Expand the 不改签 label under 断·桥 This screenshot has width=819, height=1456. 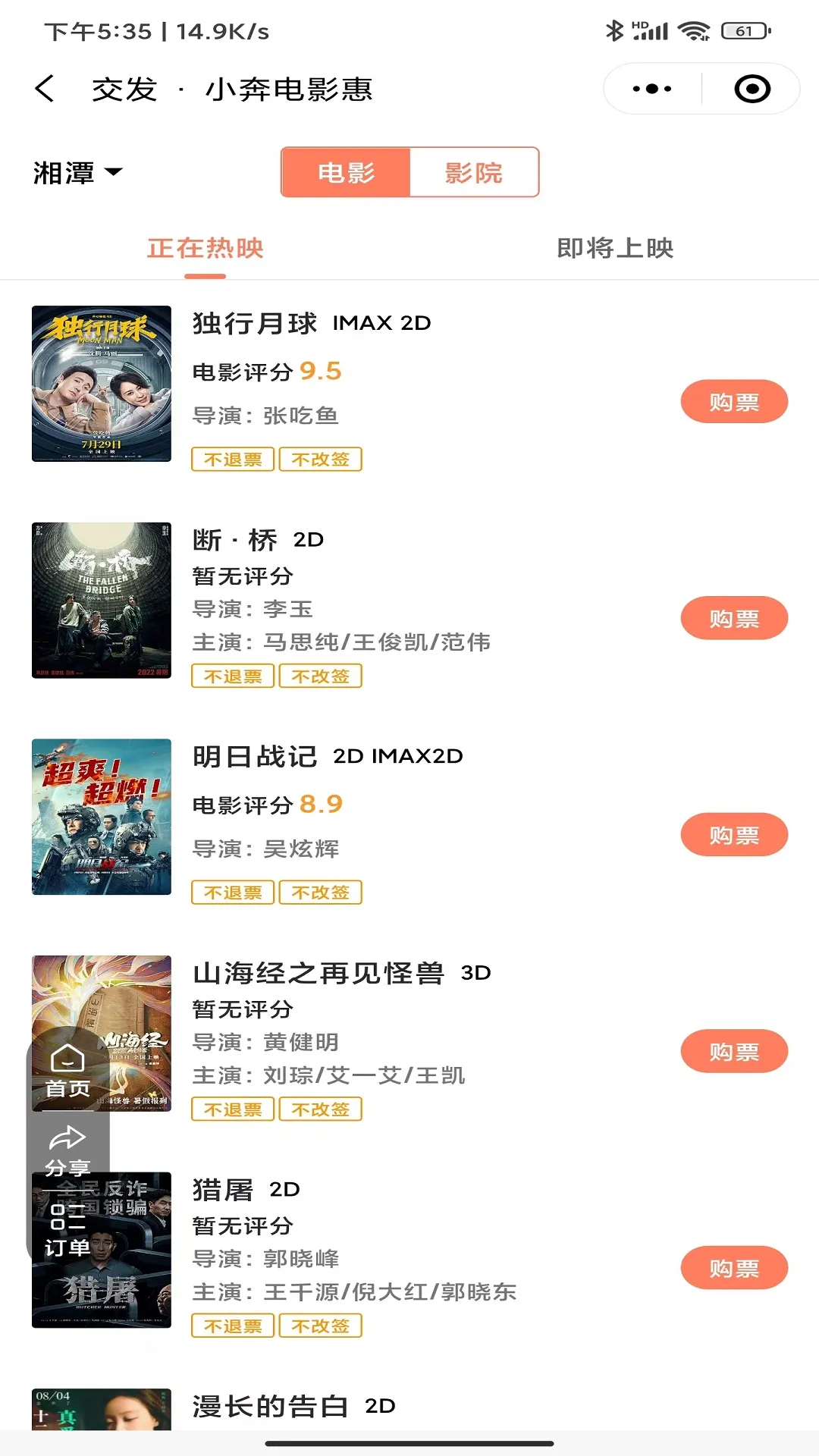(320, 676)
